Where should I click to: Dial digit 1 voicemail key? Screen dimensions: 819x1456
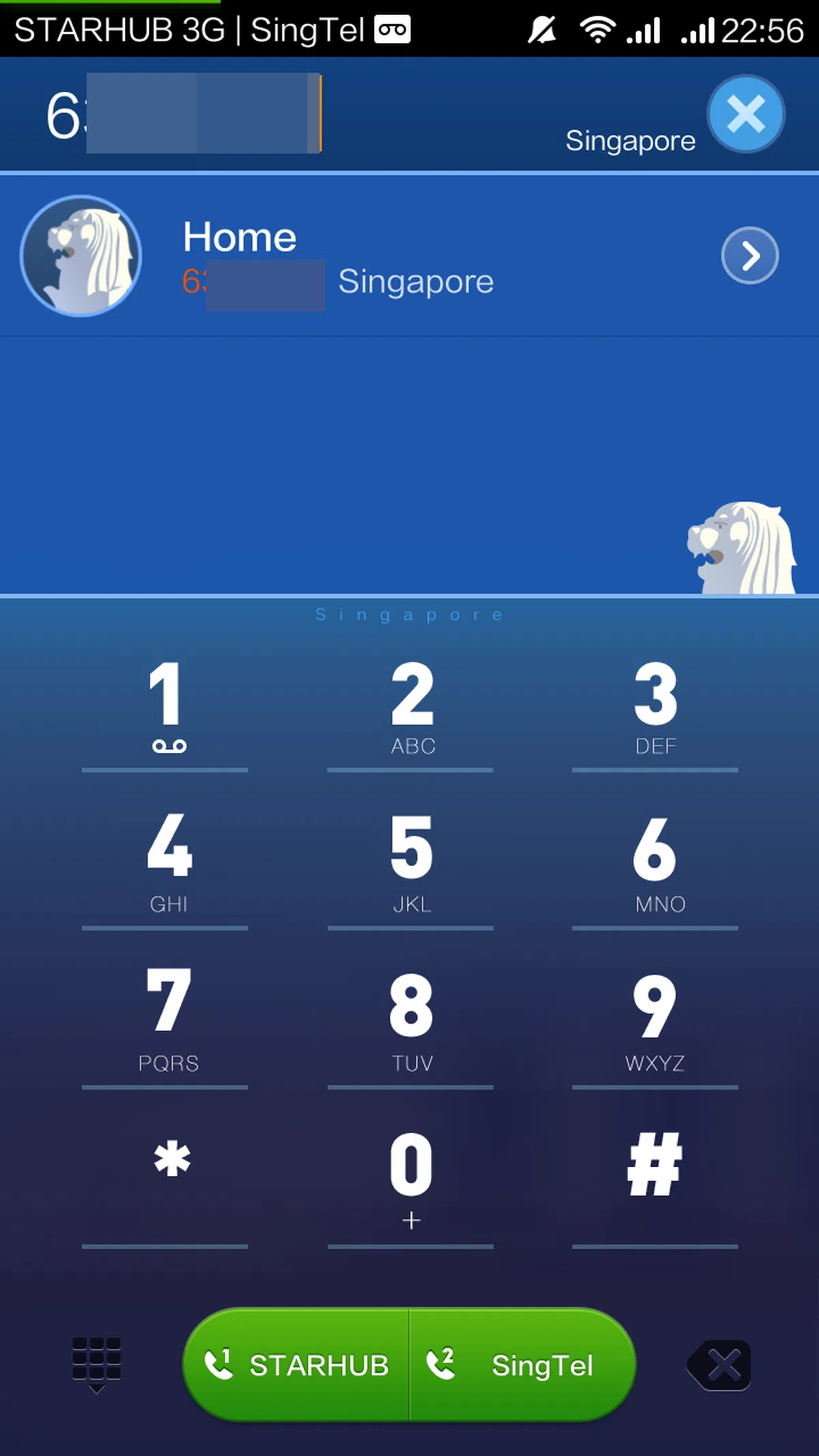(x=166, y=706)
